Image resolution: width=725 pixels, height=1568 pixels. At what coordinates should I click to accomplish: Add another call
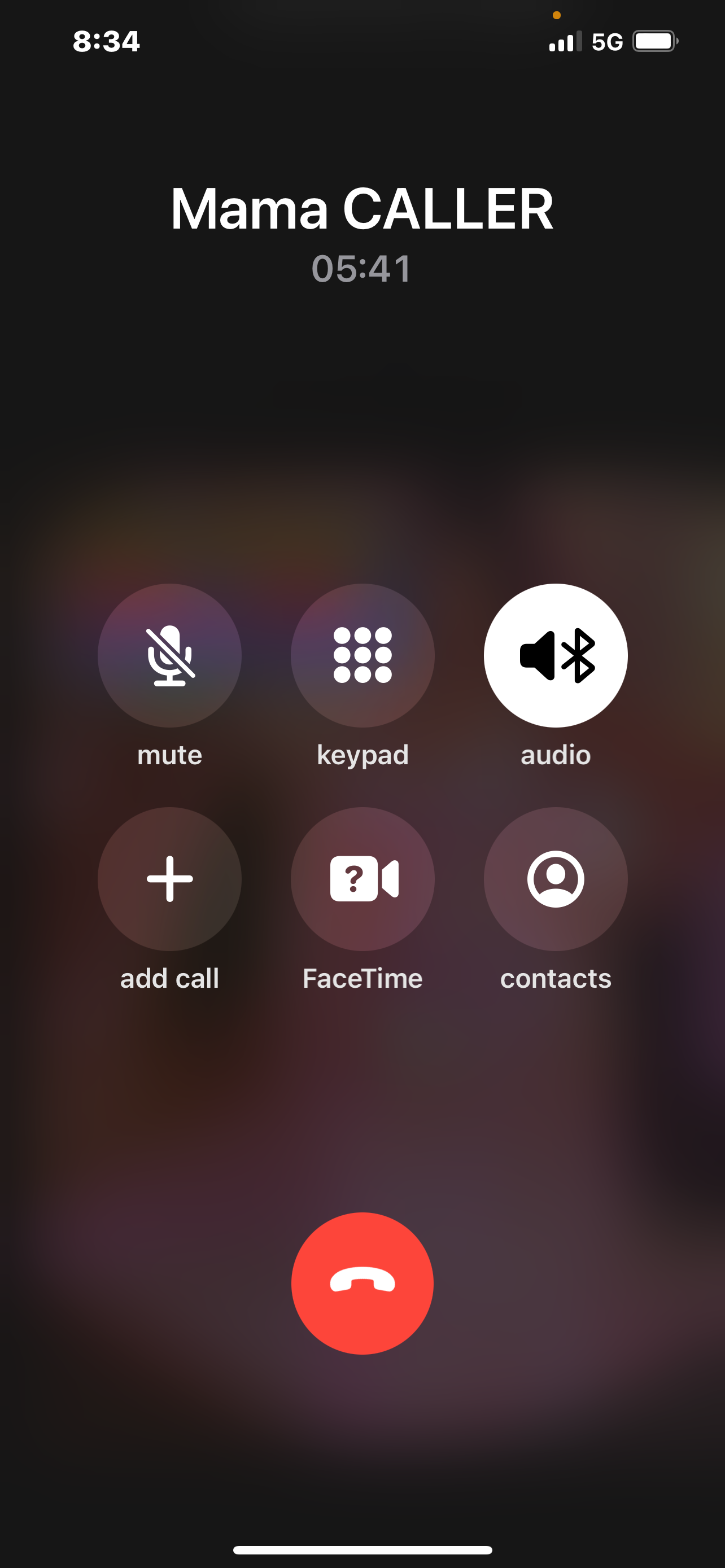(x=169, y=879)
